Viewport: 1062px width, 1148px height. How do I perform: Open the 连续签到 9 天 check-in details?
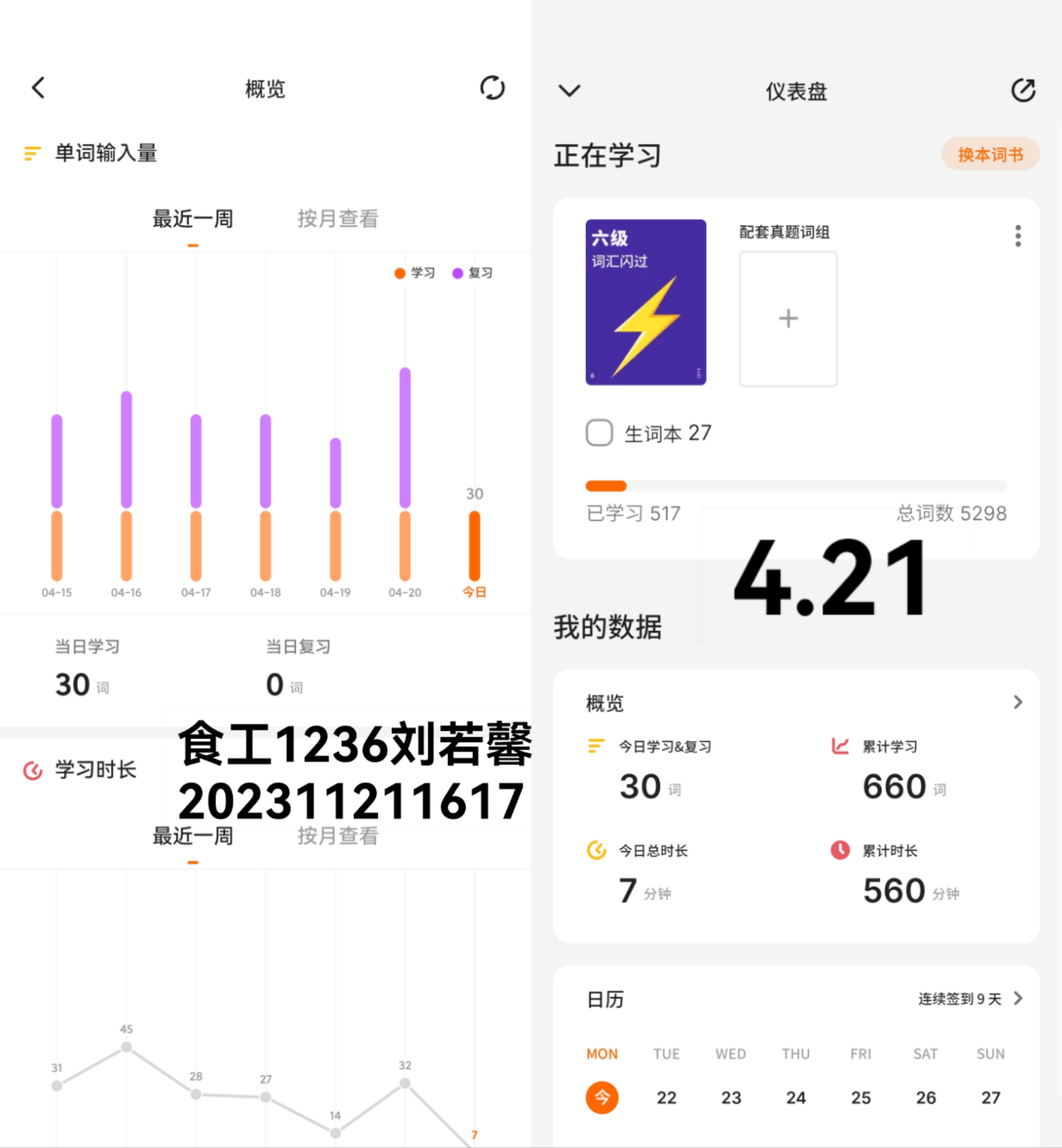click(x=970, y=998)
